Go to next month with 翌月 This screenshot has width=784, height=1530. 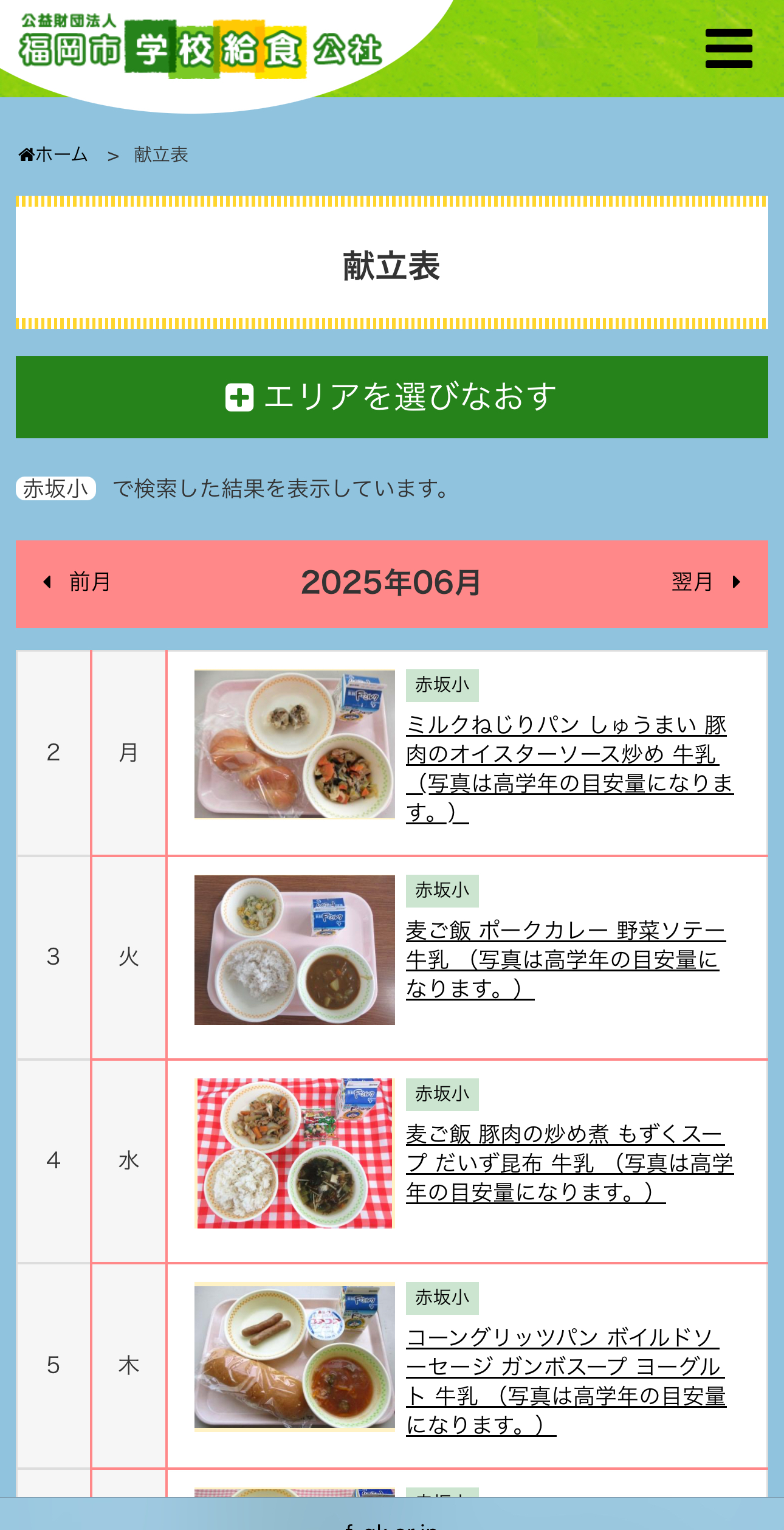[x=706, y=582]
